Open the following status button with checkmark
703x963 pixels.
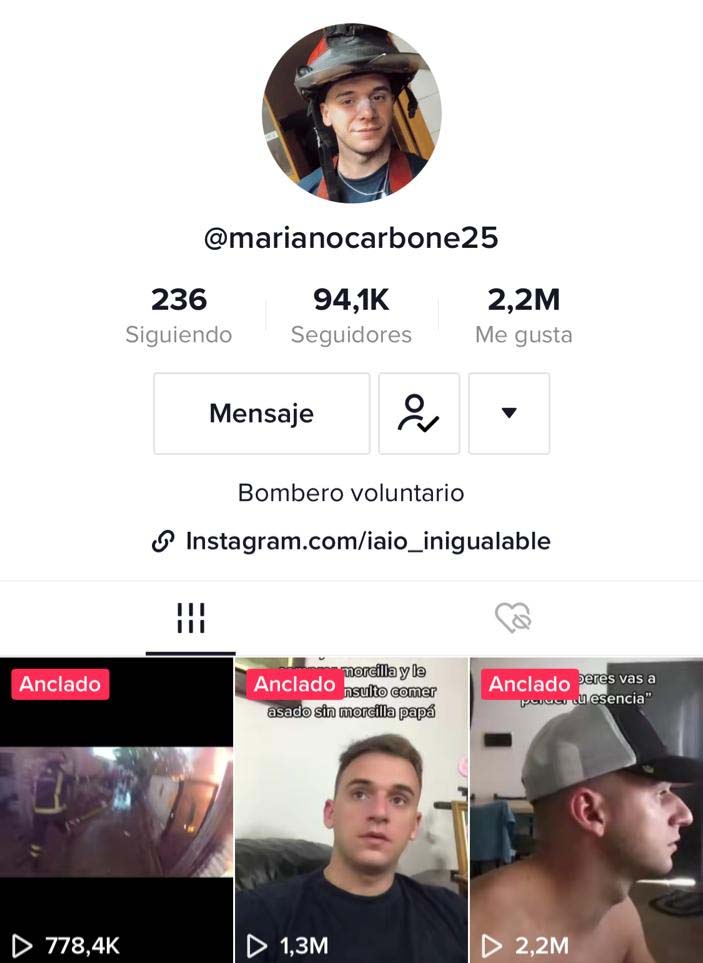[x=418, y=413]
